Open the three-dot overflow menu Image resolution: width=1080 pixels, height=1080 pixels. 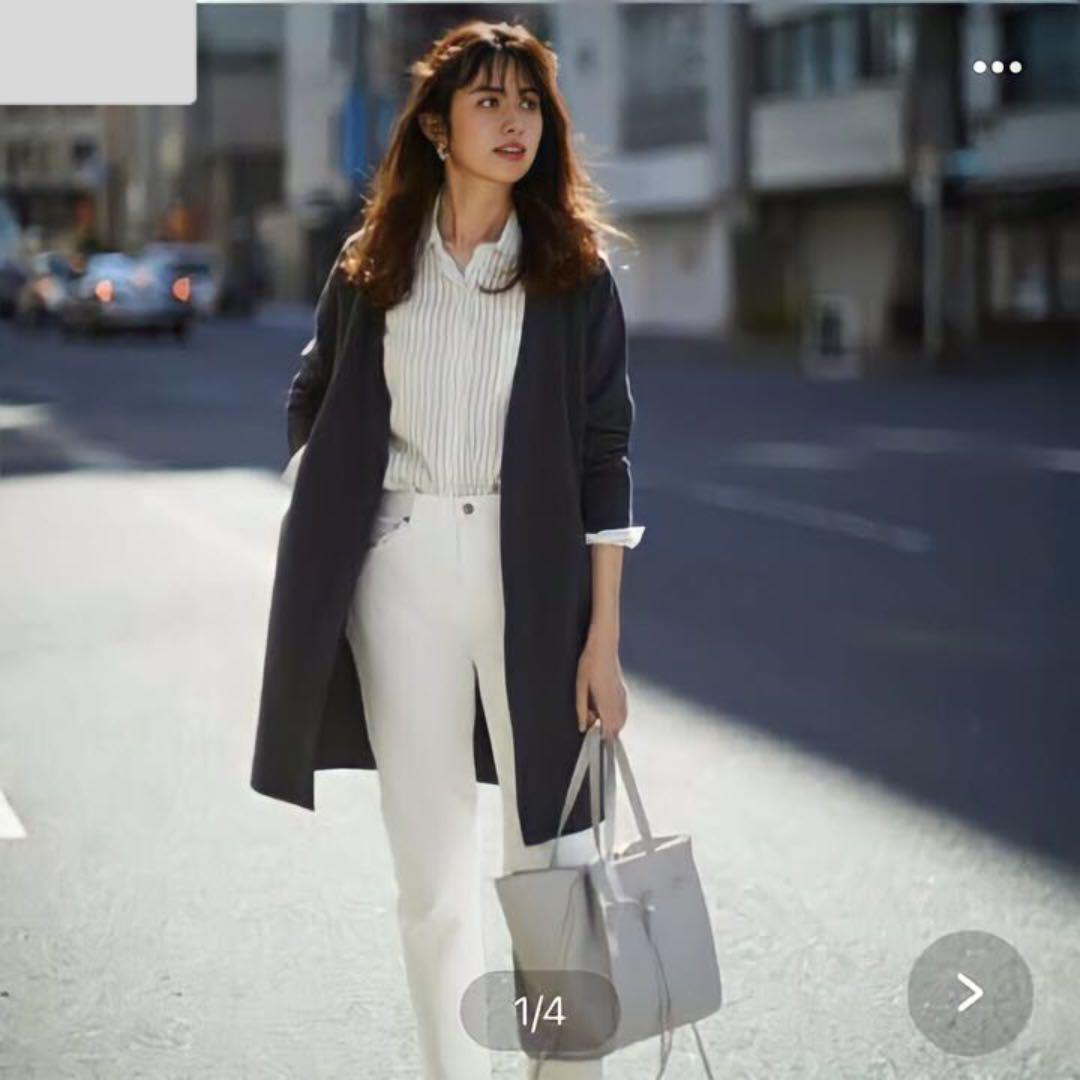point(997,67)
